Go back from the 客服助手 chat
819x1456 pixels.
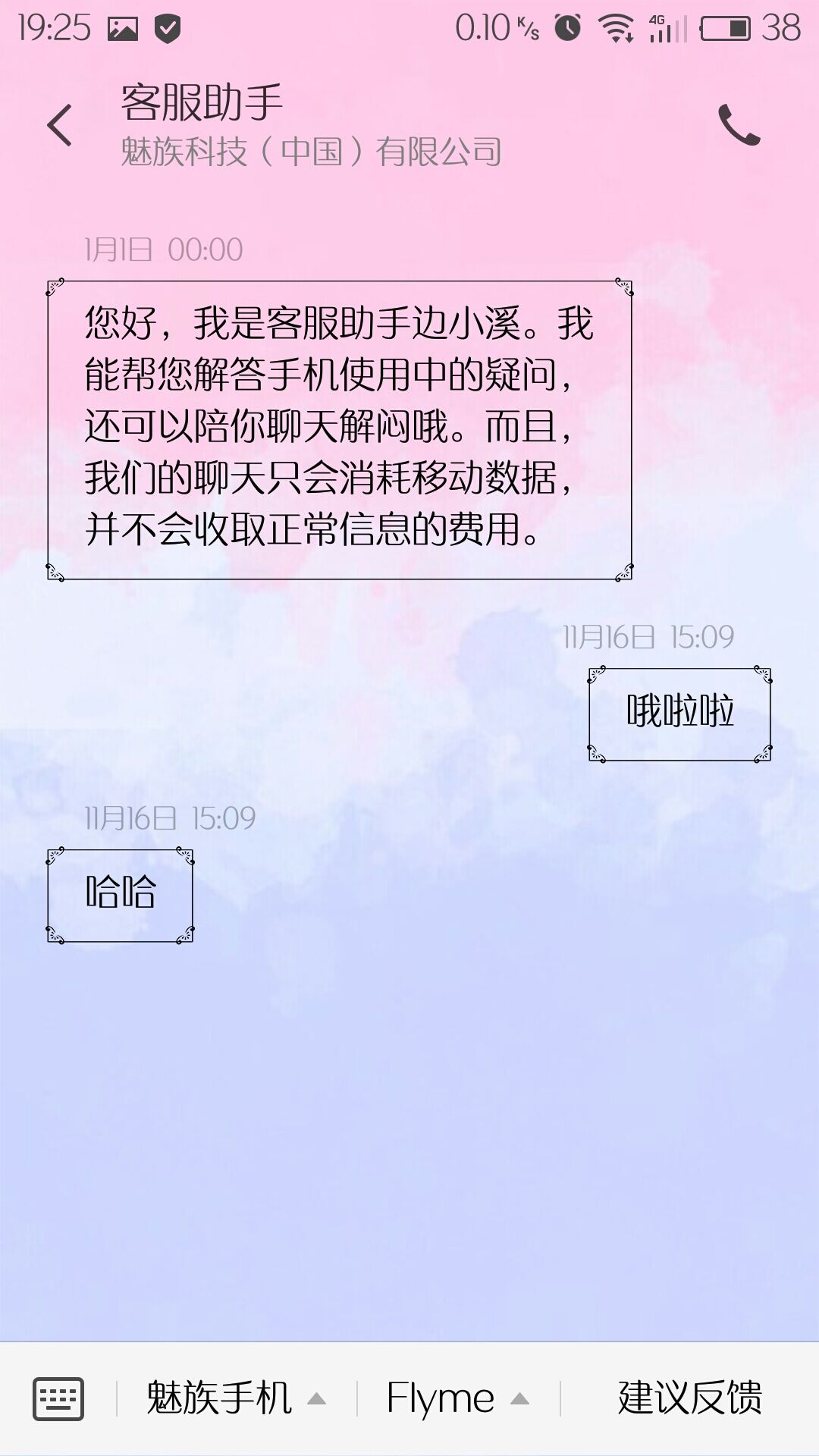59,125
